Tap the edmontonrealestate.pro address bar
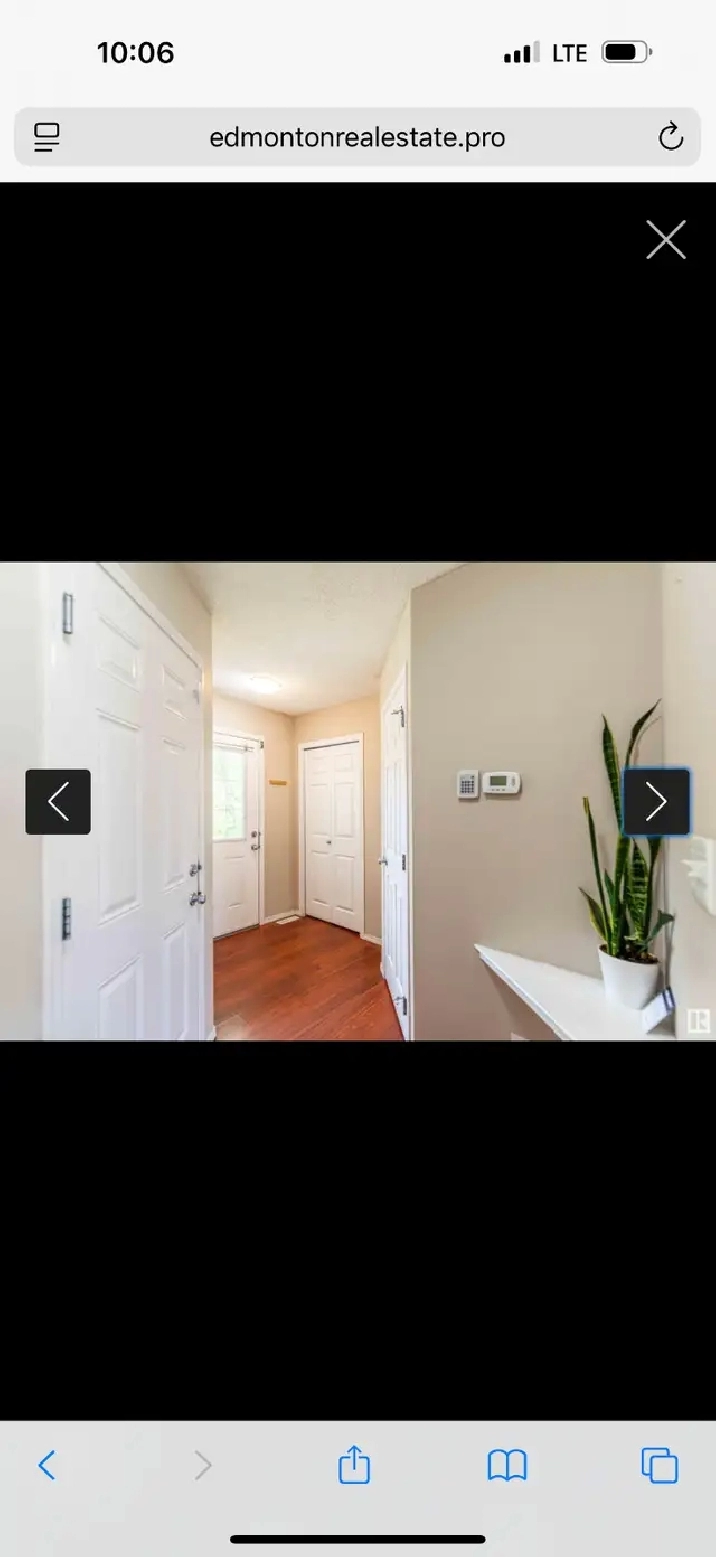 (x=357, y=137)
